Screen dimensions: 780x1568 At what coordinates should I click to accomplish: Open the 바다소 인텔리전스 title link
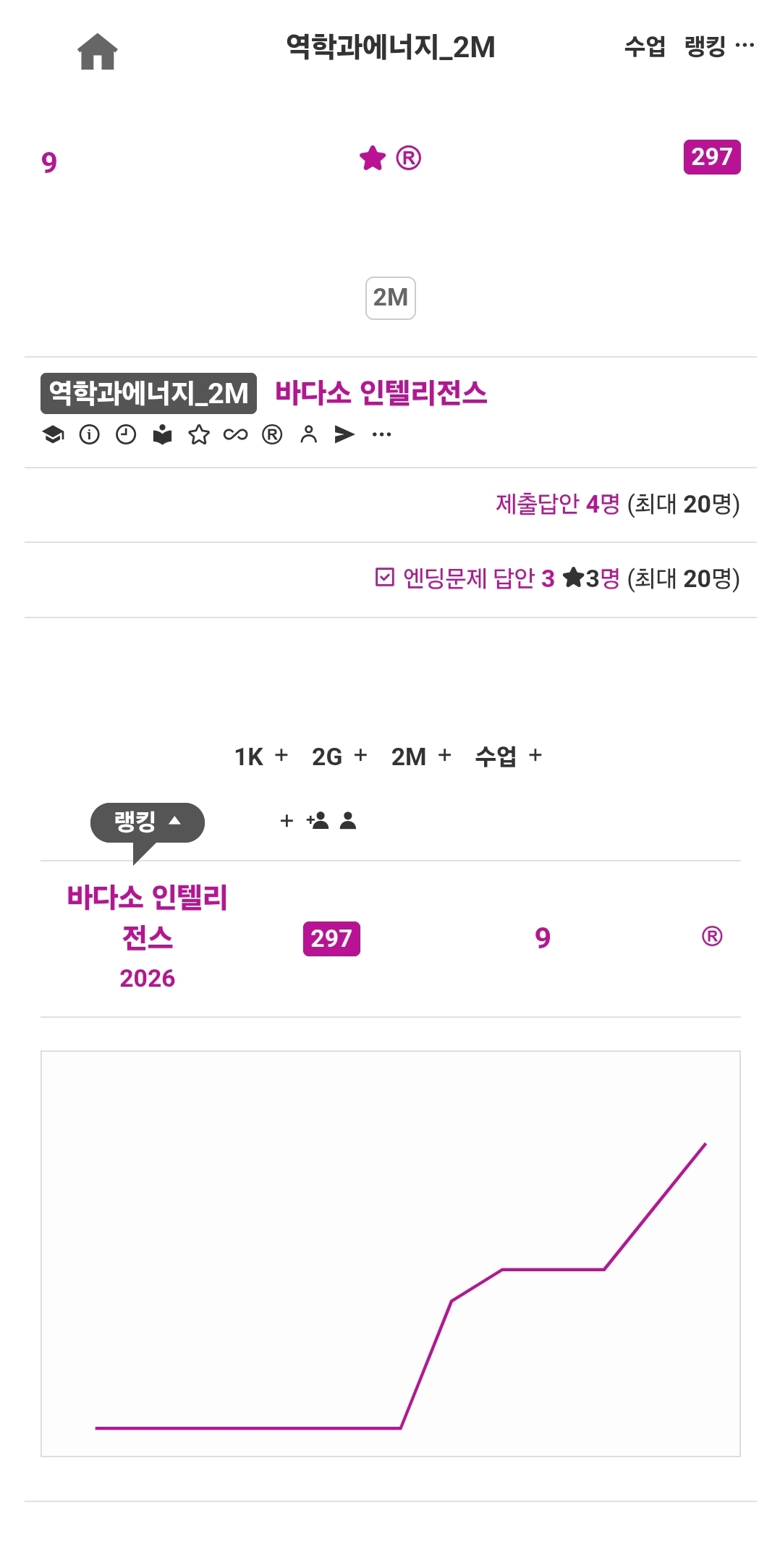(x=381, y=393)
